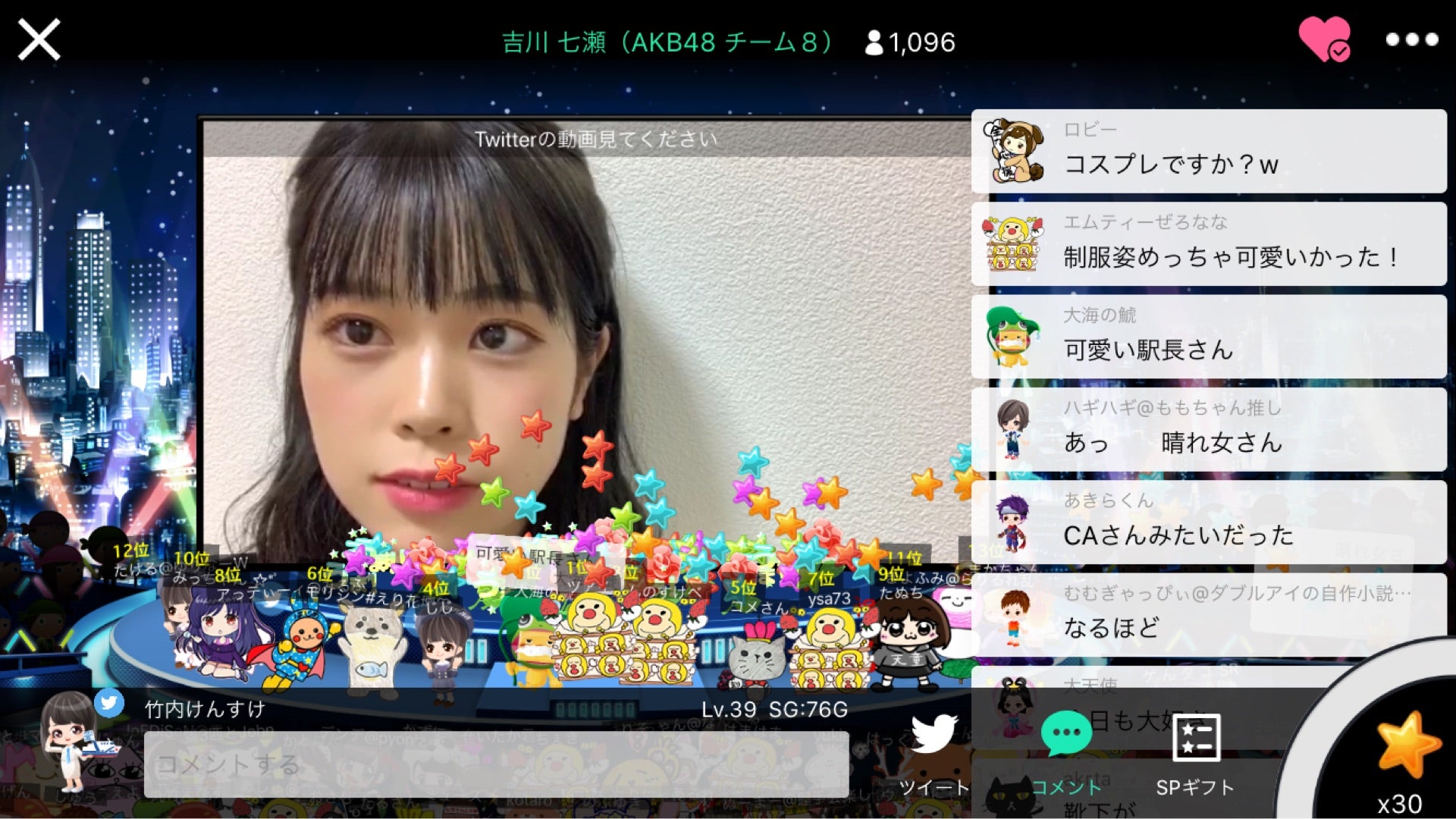Screen dimensions: 1456x819
Task: Open commenter あきらくん's comment
Action: click(1209, 522)
